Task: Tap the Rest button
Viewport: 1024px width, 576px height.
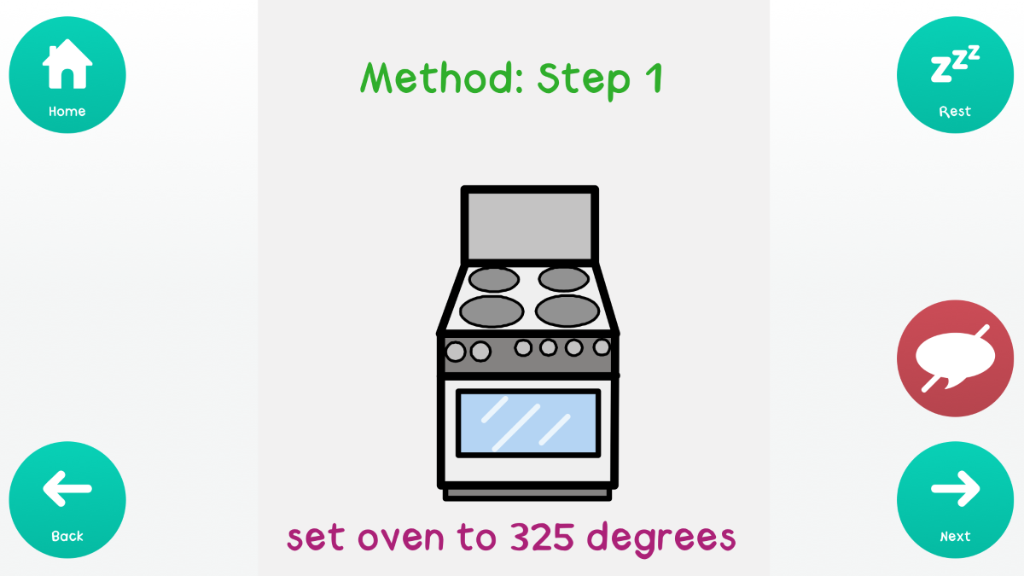Action: (955, 76)
